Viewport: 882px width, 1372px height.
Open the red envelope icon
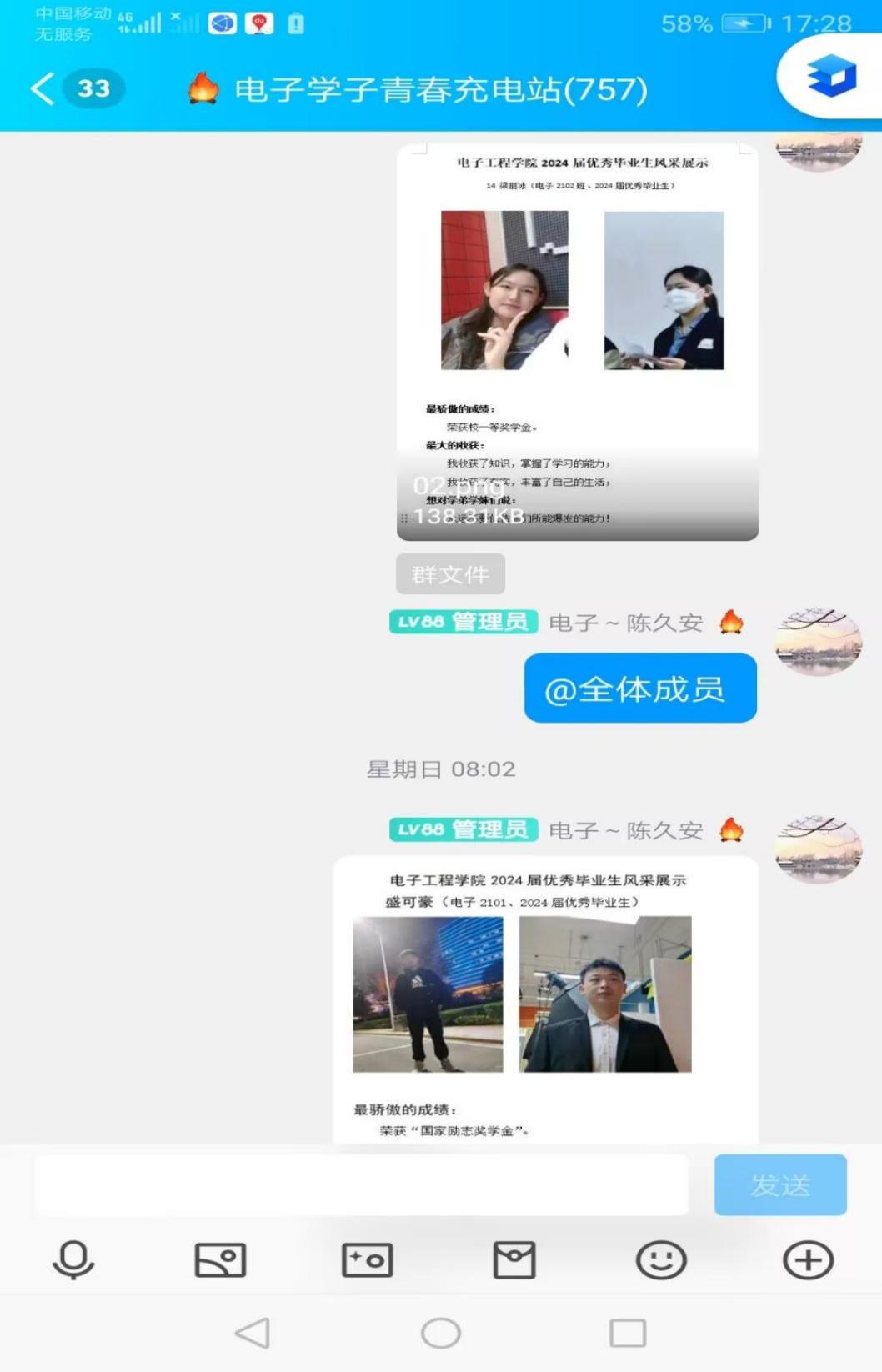point(514,1259)
